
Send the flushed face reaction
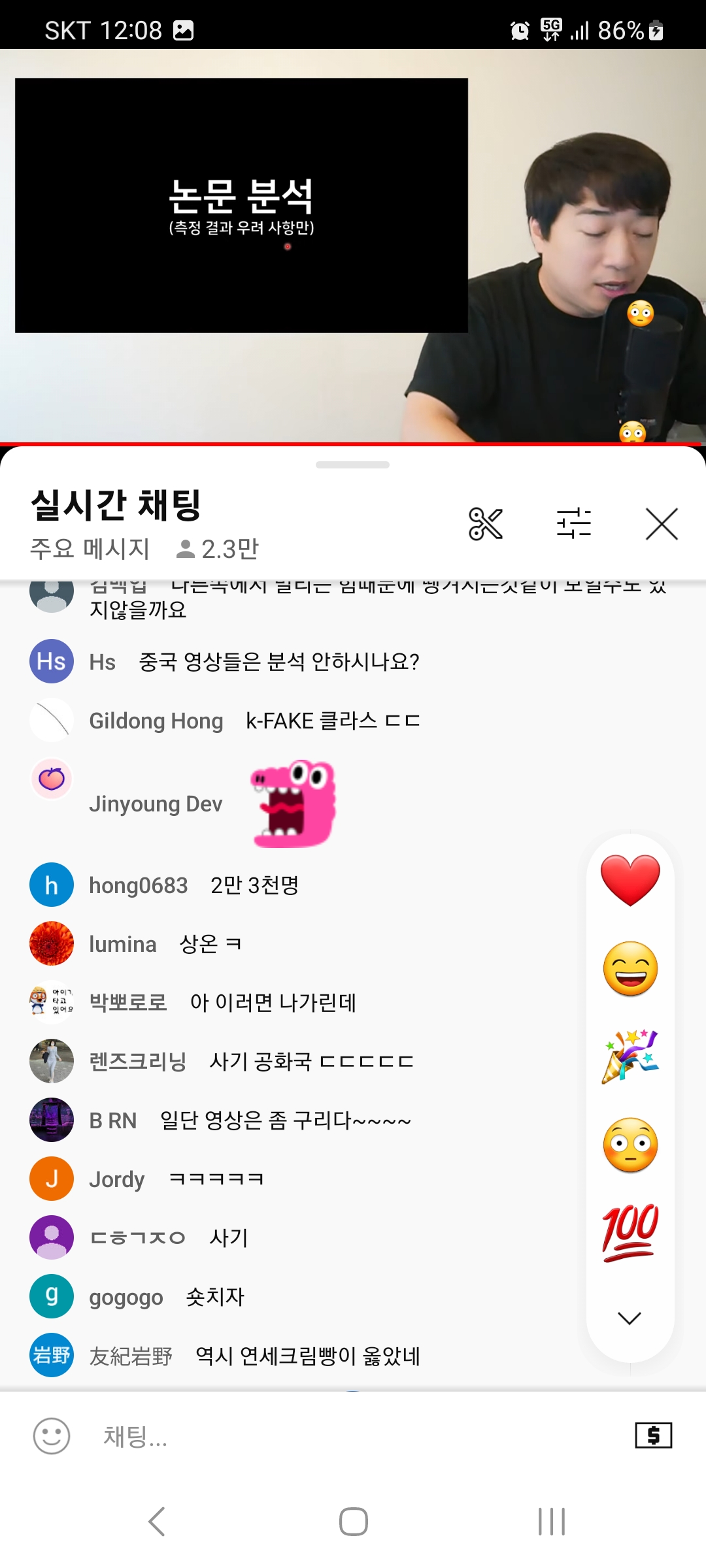630,1145
